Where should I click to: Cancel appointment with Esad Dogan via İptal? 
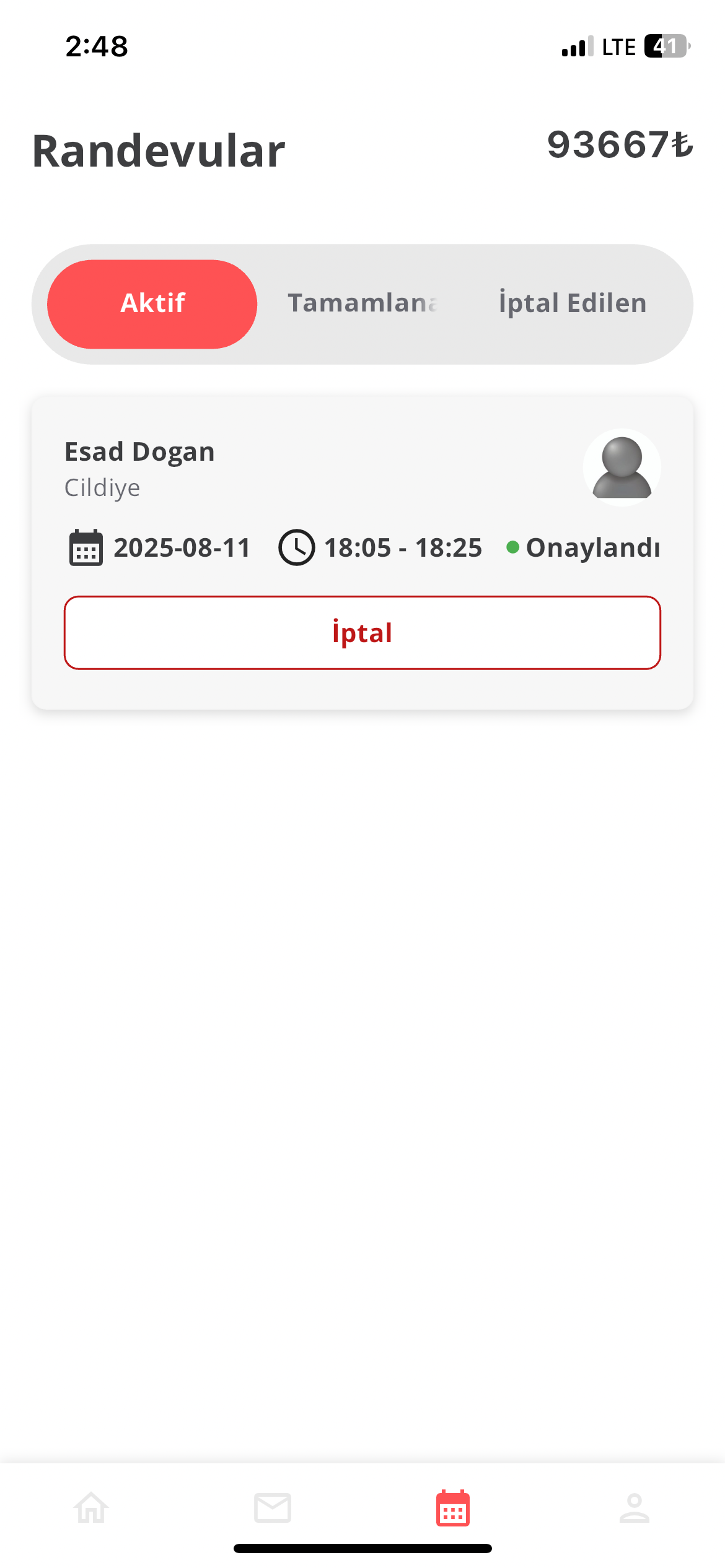(362, 632)
